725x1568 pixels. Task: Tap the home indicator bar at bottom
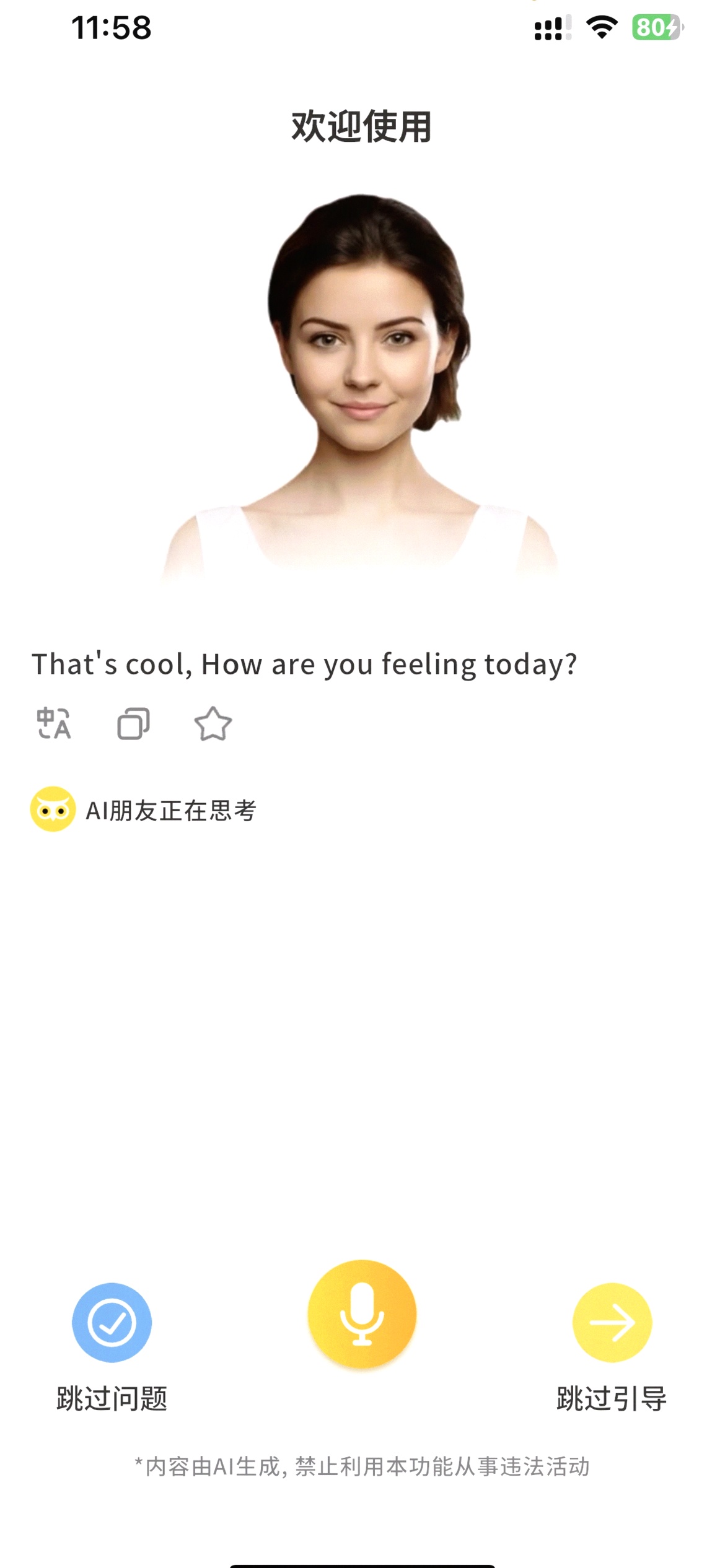[362, 1561]
